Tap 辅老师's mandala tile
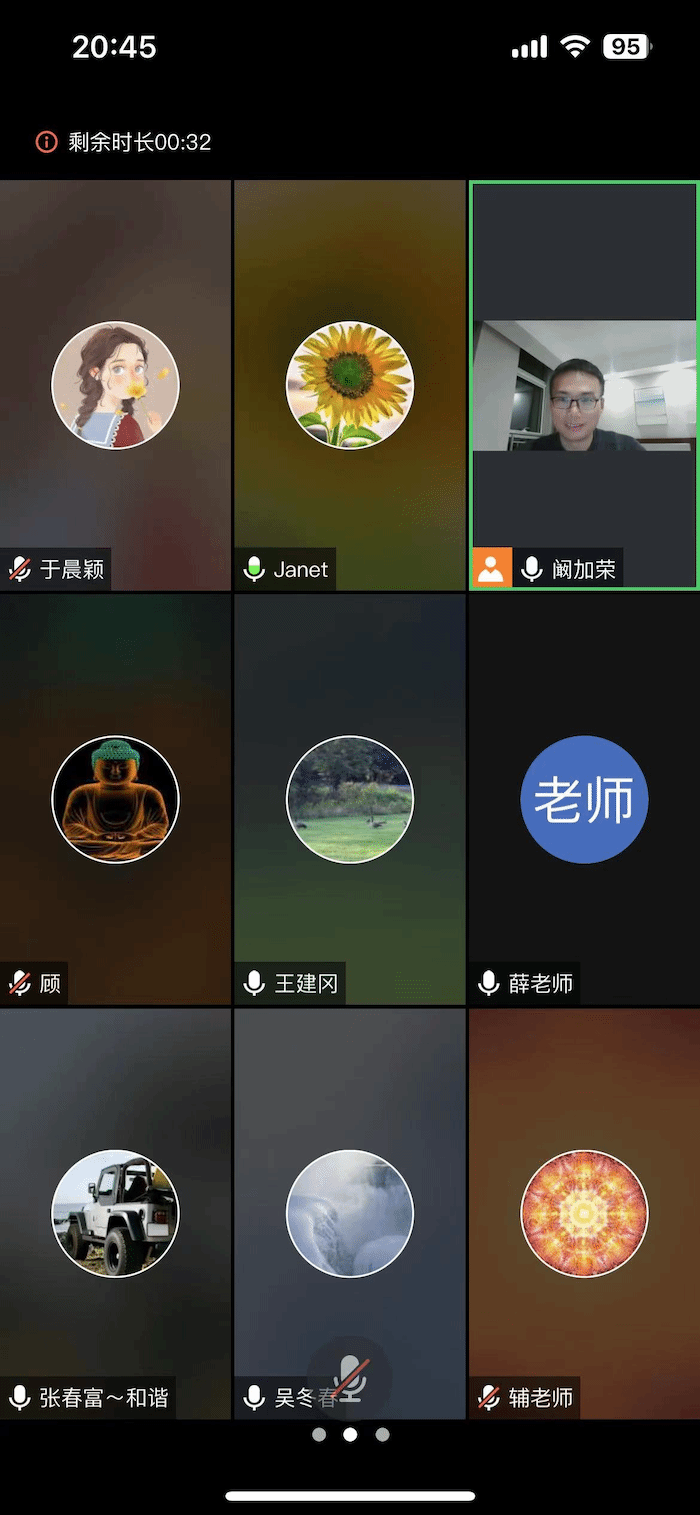This screenshot has height=1515, width=700. point(584,1212)
